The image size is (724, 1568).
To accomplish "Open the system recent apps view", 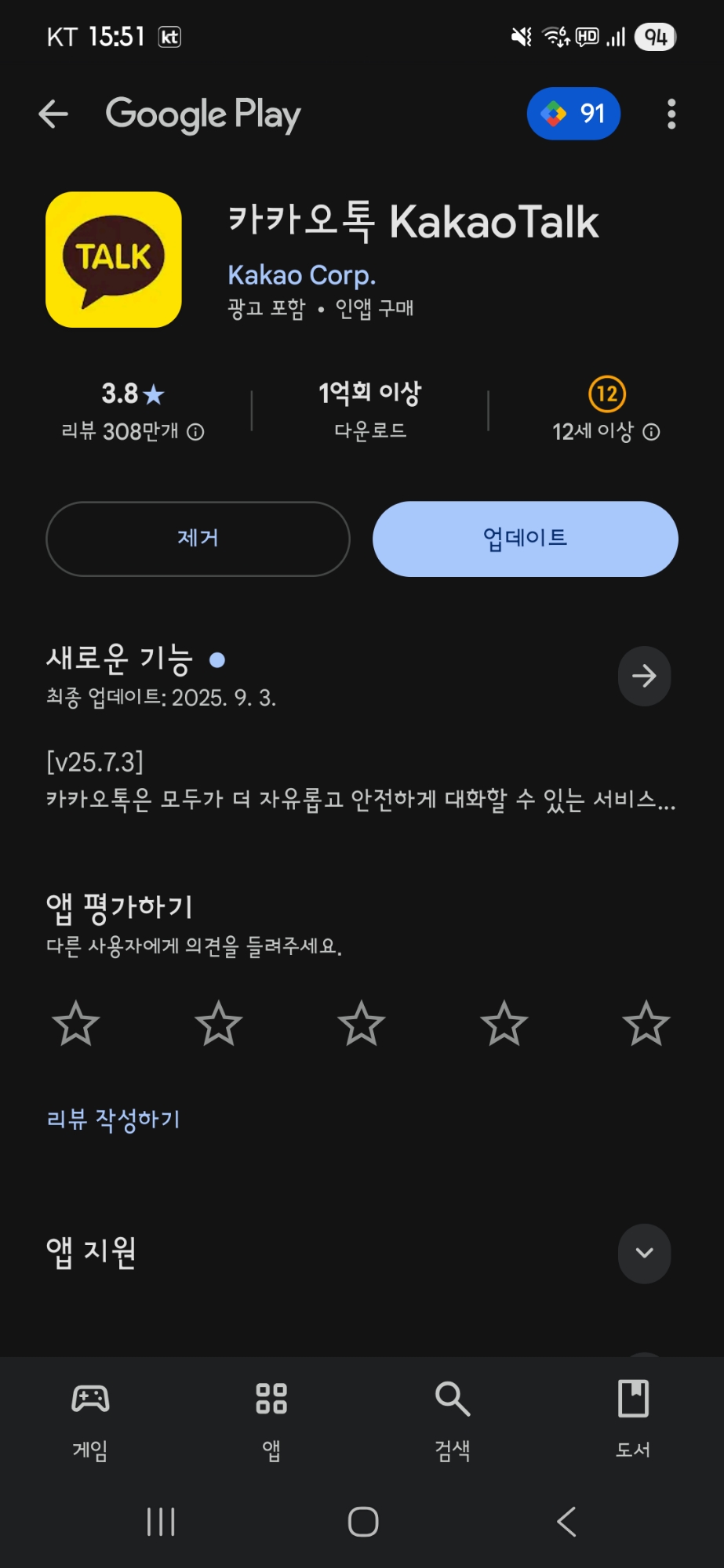I will (x=161, y=1522).
